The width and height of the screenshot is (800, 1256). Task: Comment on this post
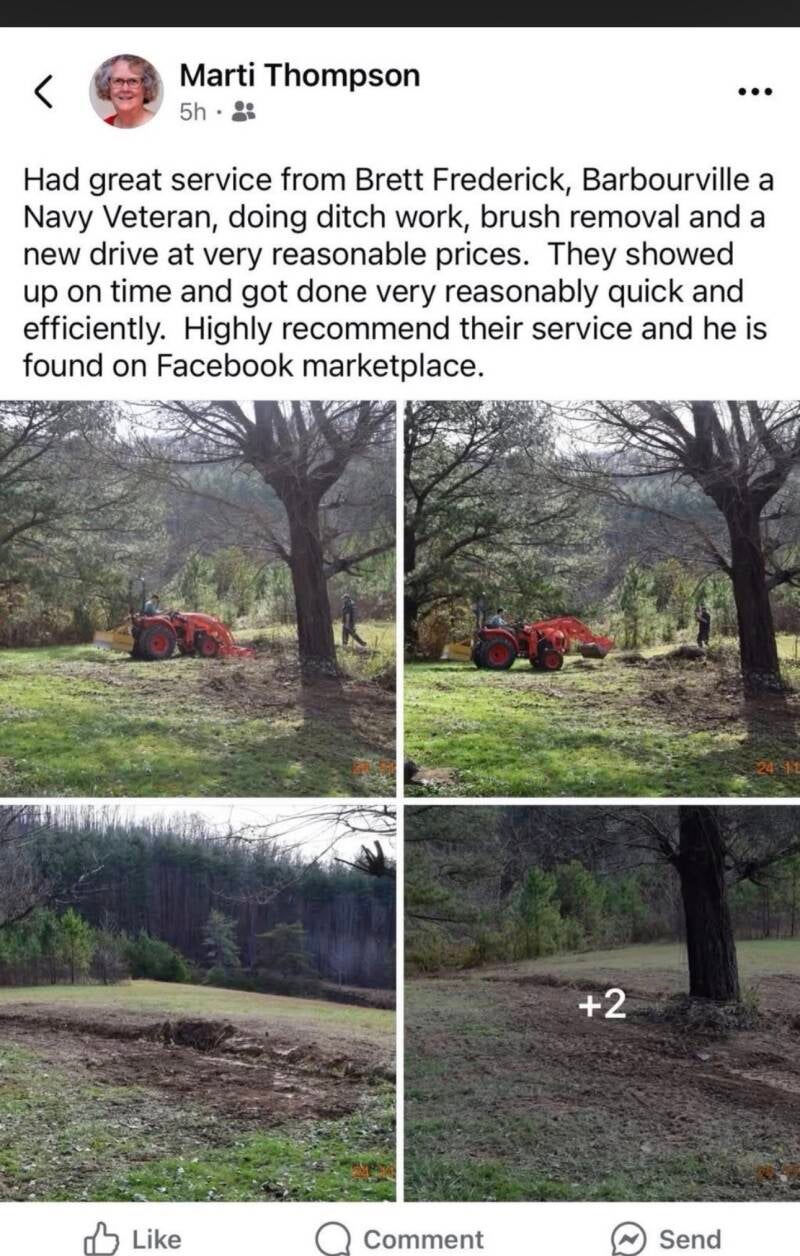point(400,1239)
